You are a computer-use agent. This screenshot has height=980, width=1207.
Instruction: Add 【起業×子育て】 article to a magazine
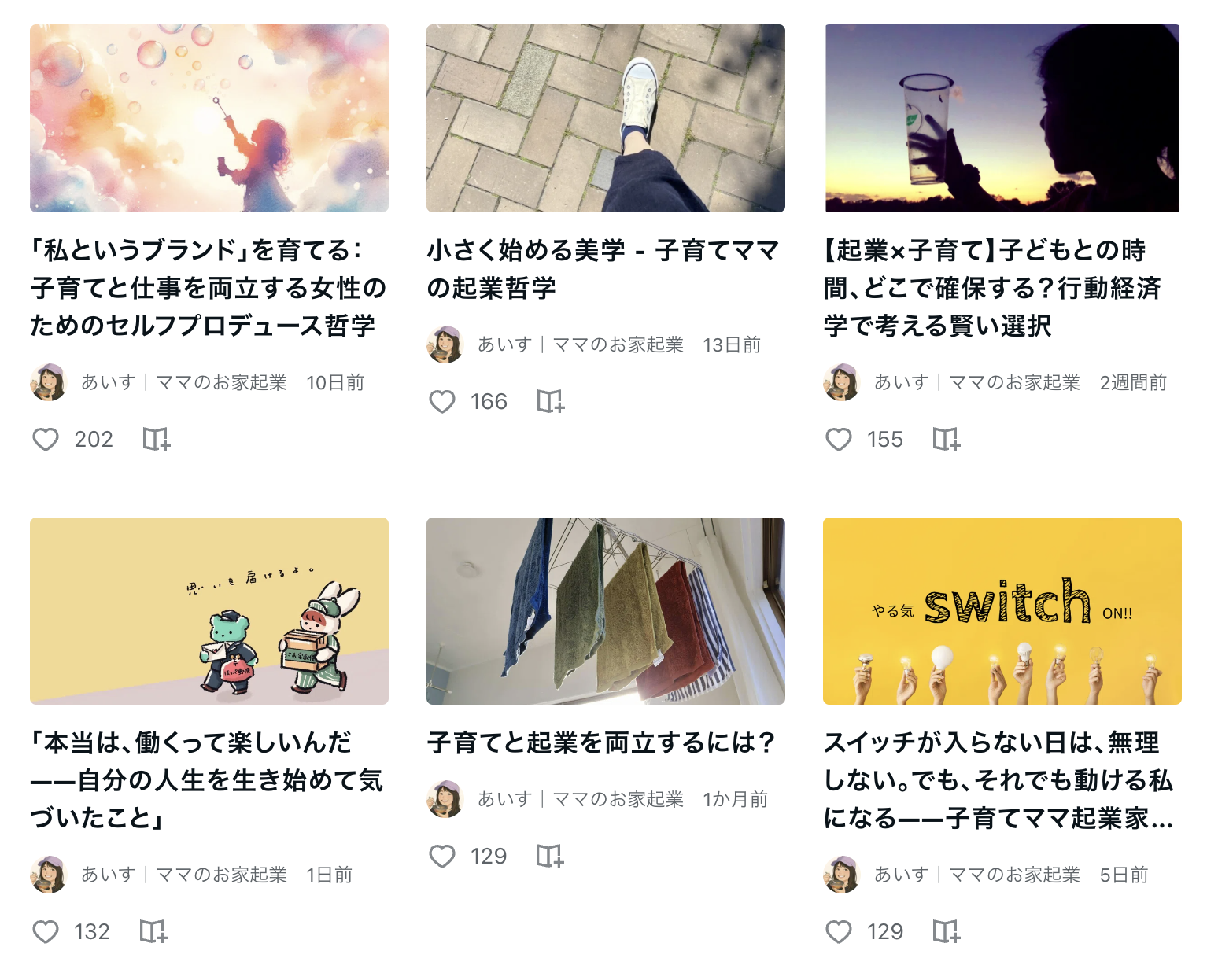(x=947, y=440)
